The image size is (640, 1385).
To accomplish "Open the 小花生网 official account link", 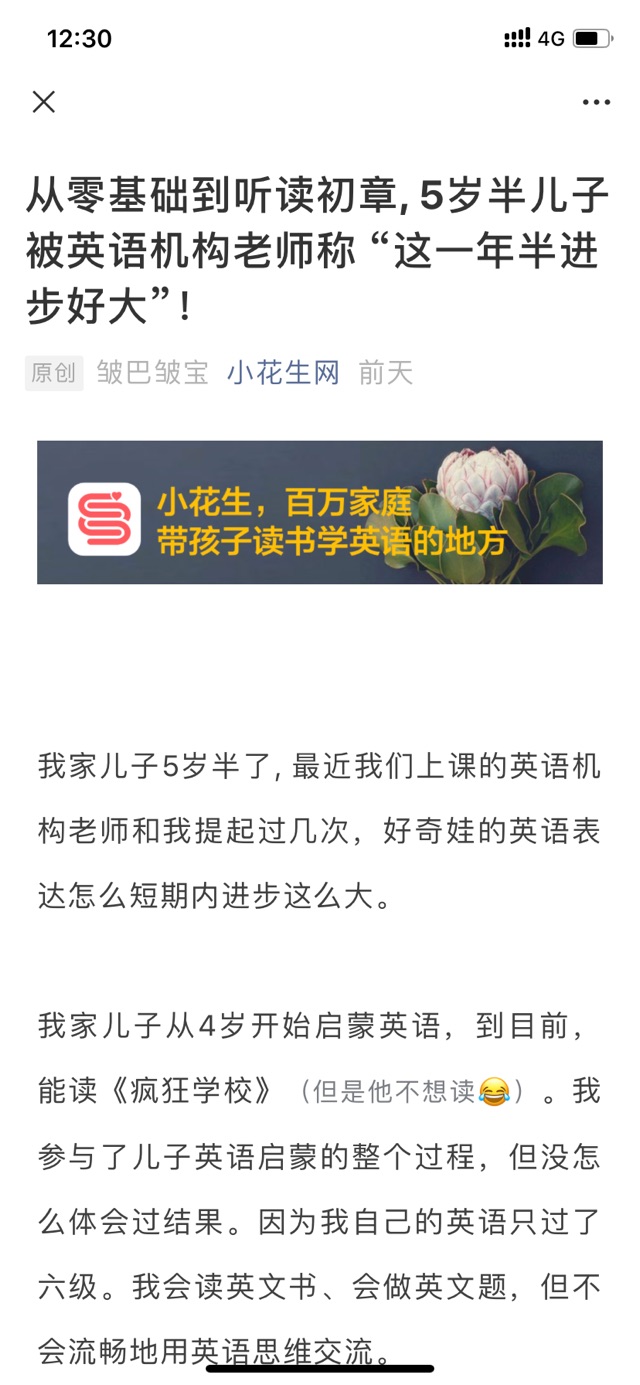I will [x=283, y=373].
